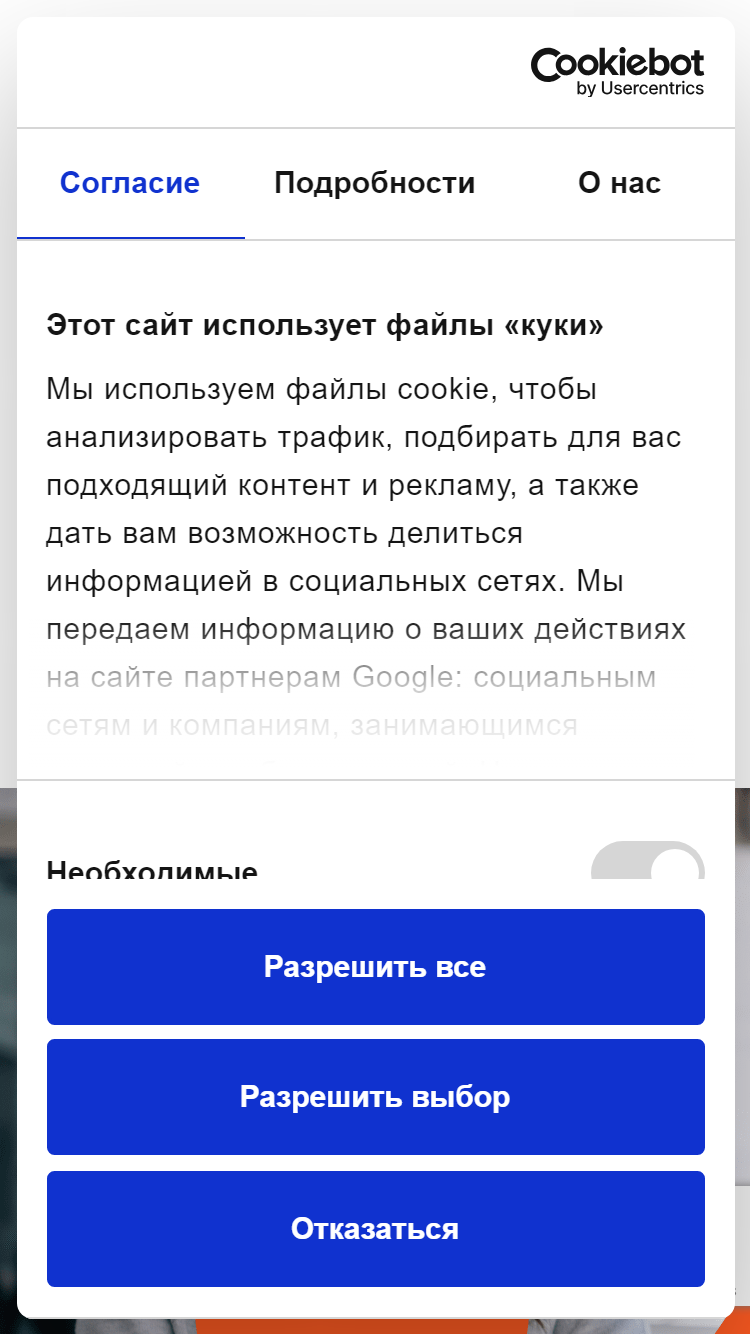The width and height of the screenshot is (750, 1334).
Task: Open the Подробности tab
Action: 375,184
